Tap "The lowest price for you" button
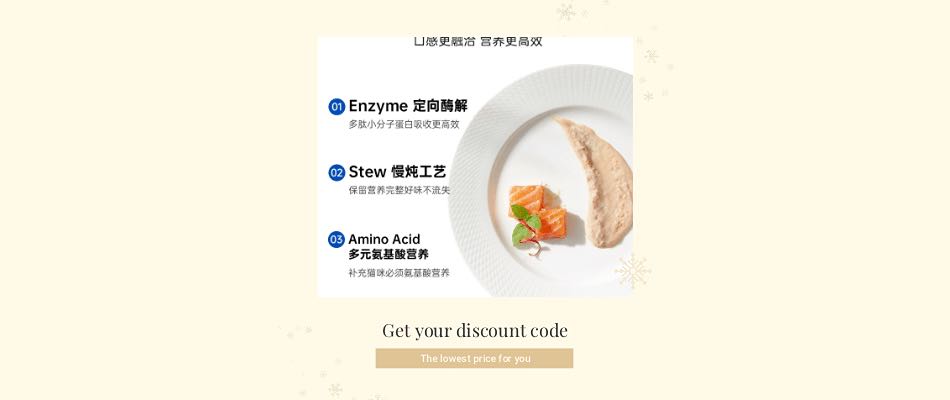This screenshot has height=400, width=950. point(474,358)
